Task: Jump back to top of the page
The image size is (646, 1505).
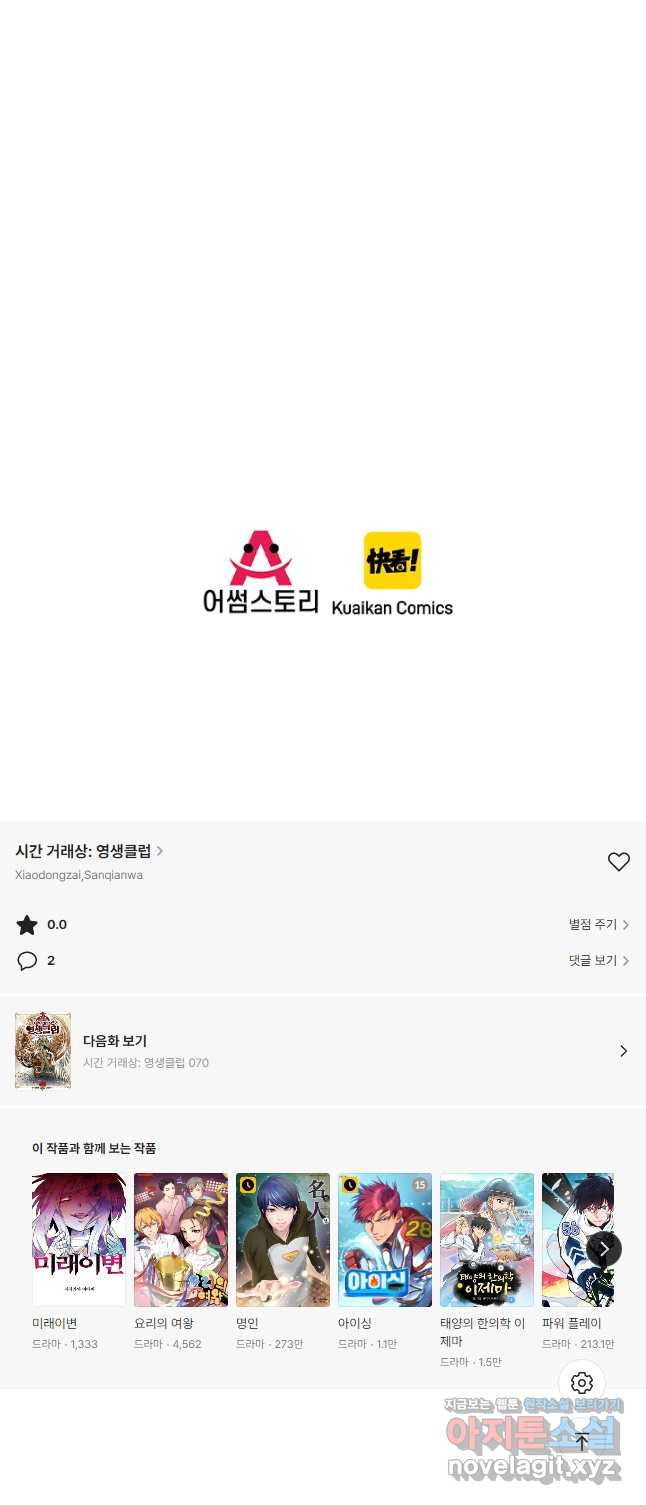Action: tap(582, 1441)
